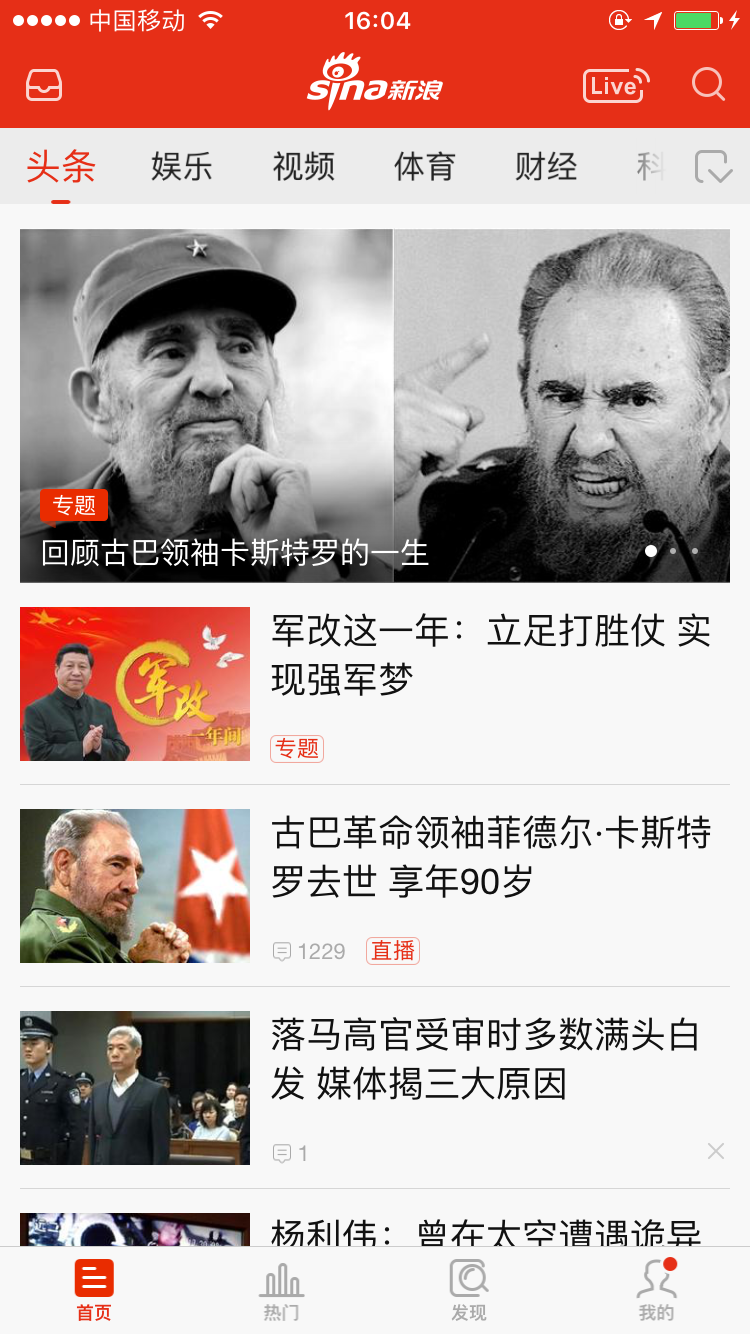Switch to the 娱乐 channel tab
This screenshot has height=1334, width=750.
coord(182,166)
